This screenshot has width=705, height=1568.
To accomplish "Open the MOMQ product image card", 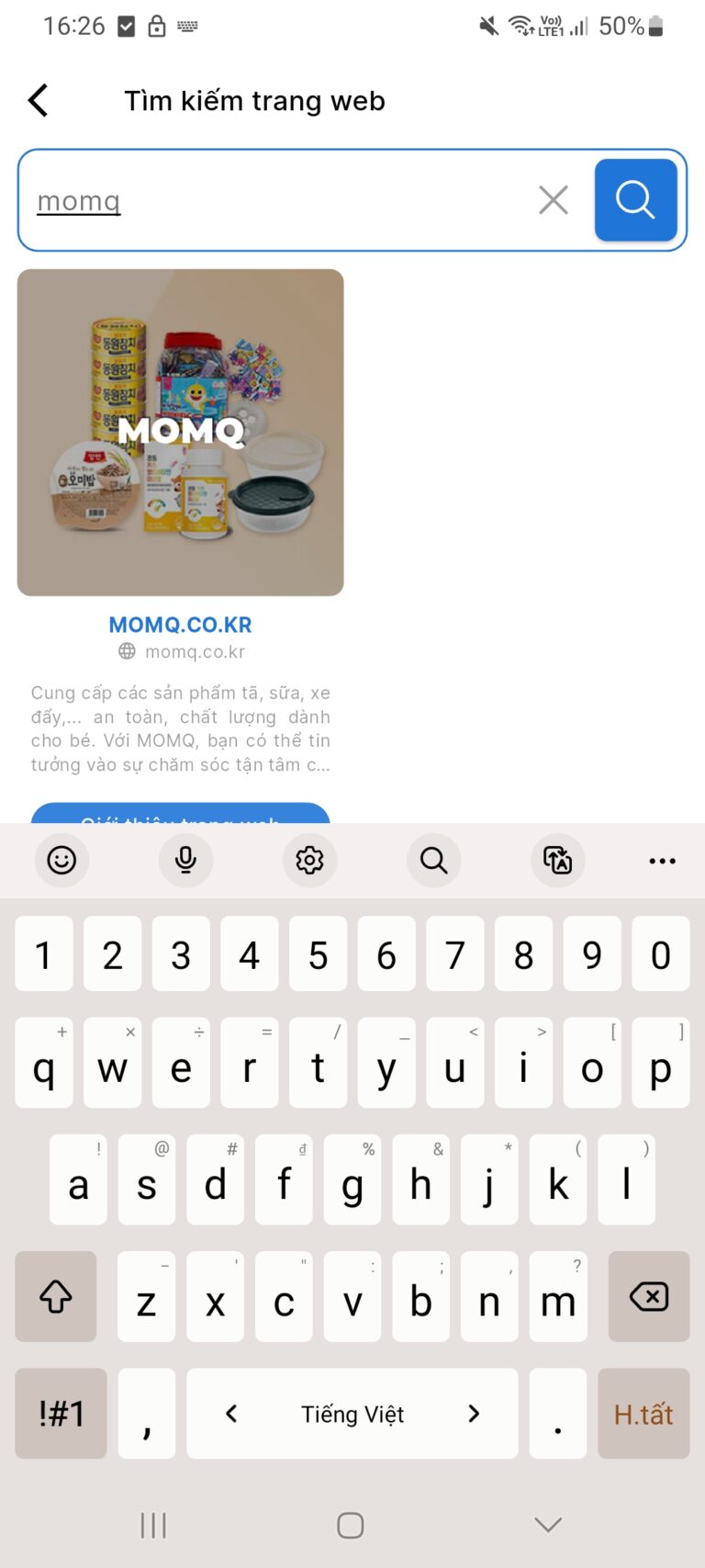I will tap(181, 432).
